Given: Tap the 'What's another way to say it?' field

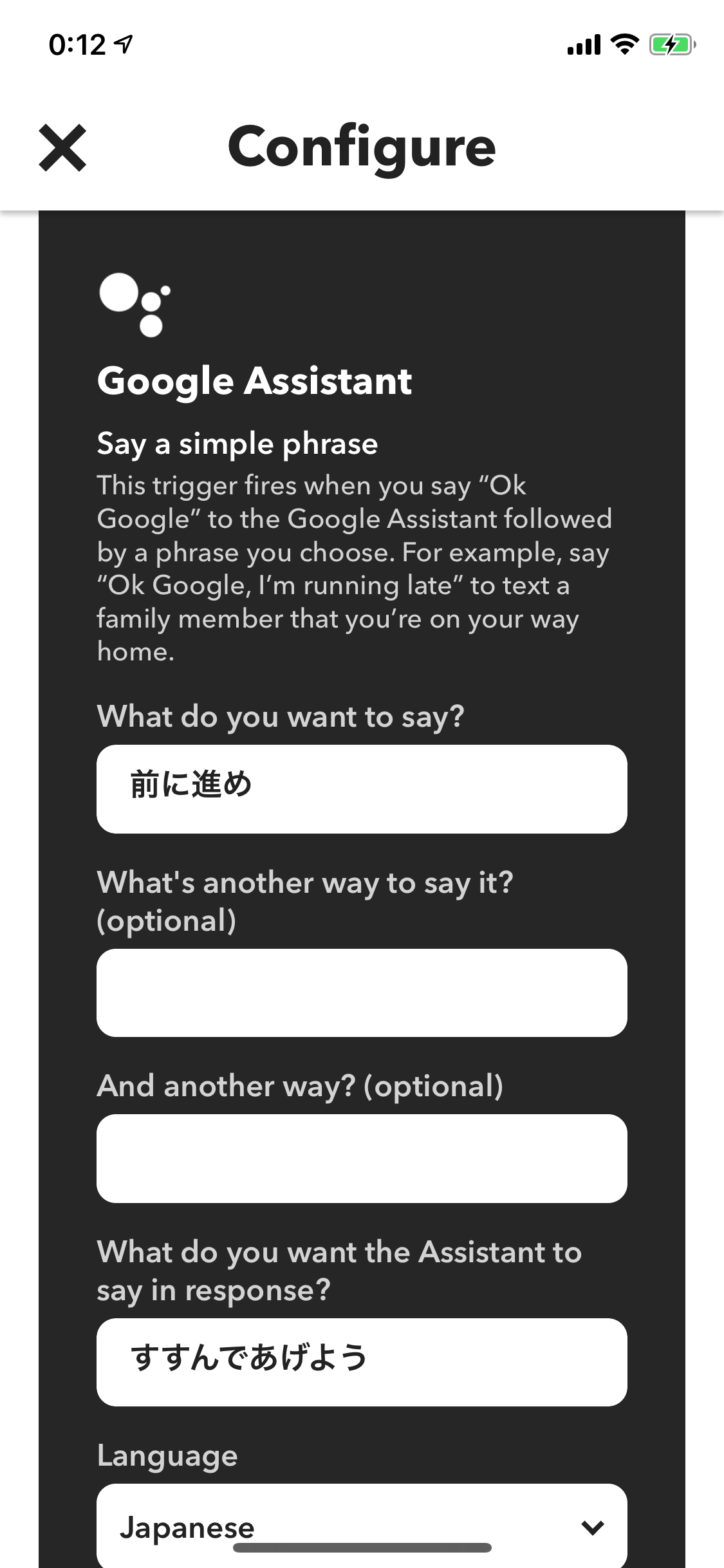Looking at the screenshot, I should (x=362, y=993).
